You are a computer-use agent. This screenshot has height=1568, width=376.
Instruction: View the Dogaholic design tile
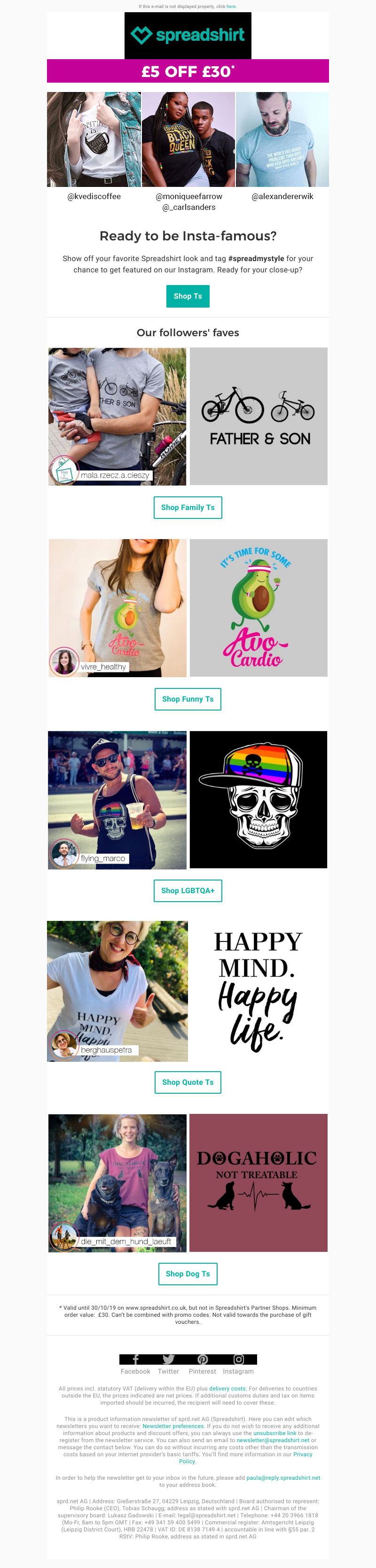click(258, 1183)
